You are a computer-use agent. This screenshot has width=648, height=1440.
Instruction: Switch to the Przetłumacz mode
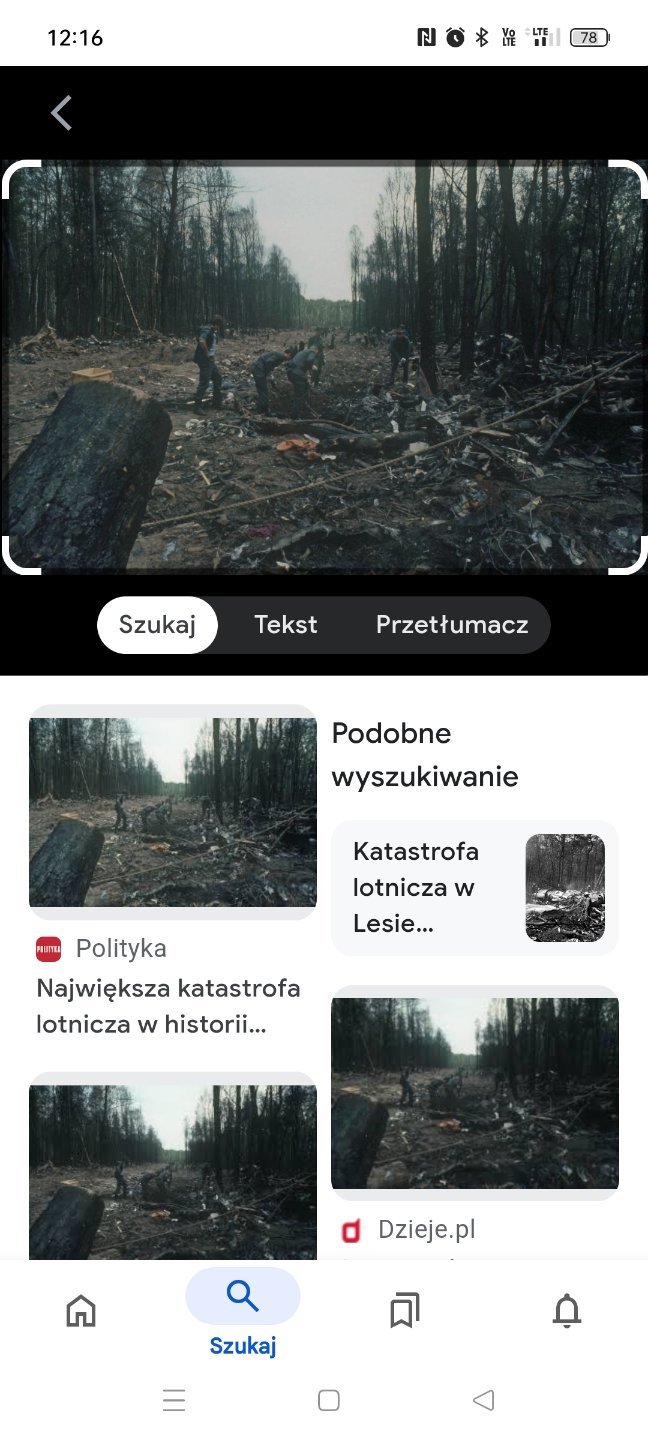point(451,625)
